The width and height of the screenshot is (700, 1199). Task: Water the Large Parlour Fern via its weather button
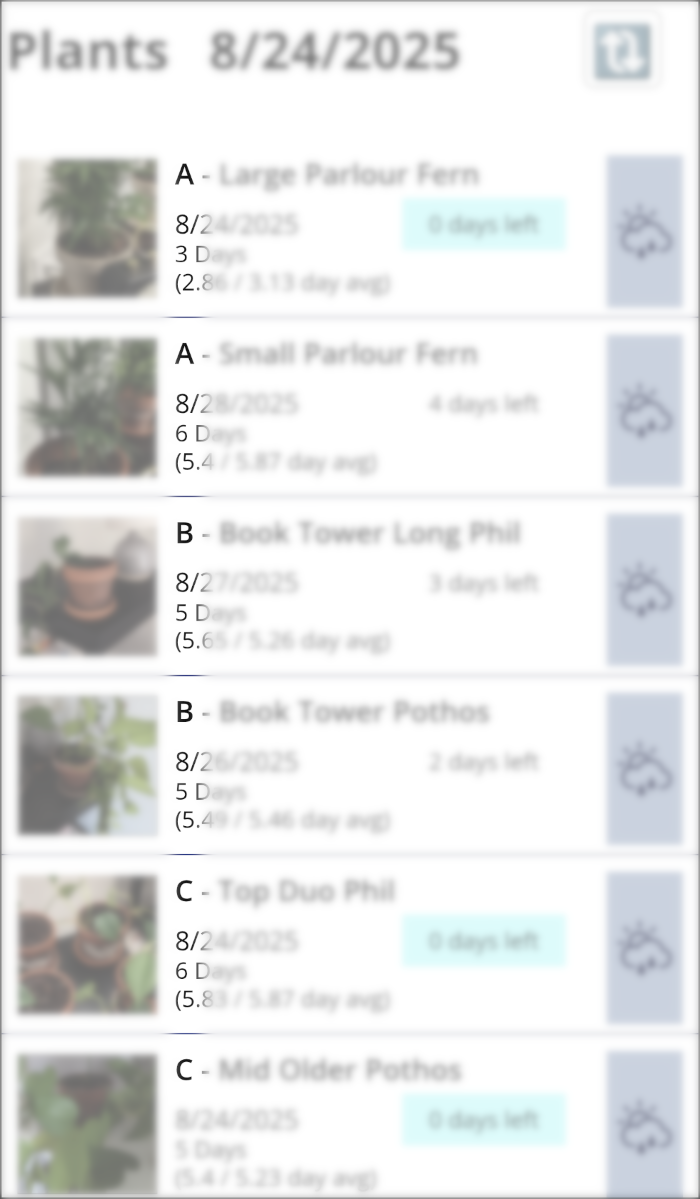(644, 231)
